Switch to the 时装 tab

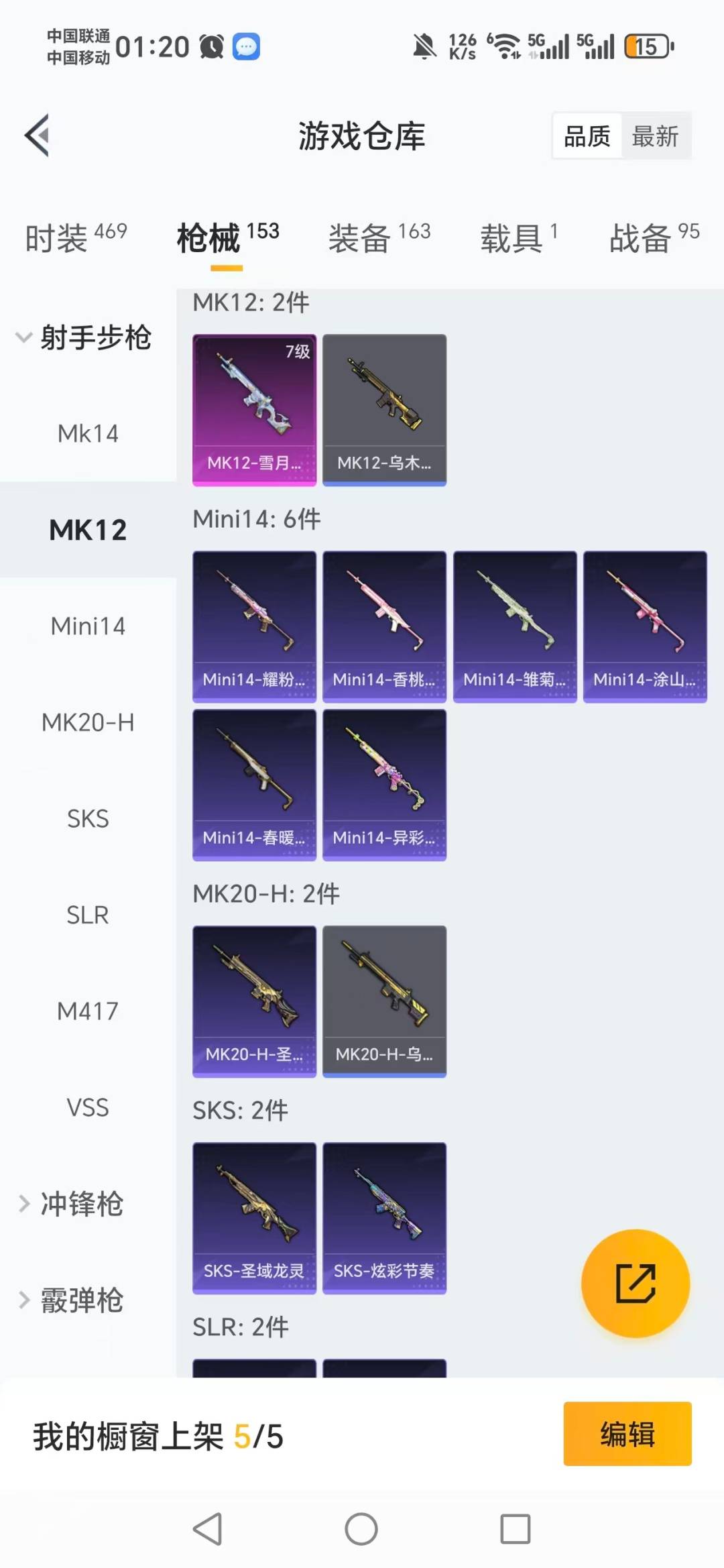(x=75, y=238)
